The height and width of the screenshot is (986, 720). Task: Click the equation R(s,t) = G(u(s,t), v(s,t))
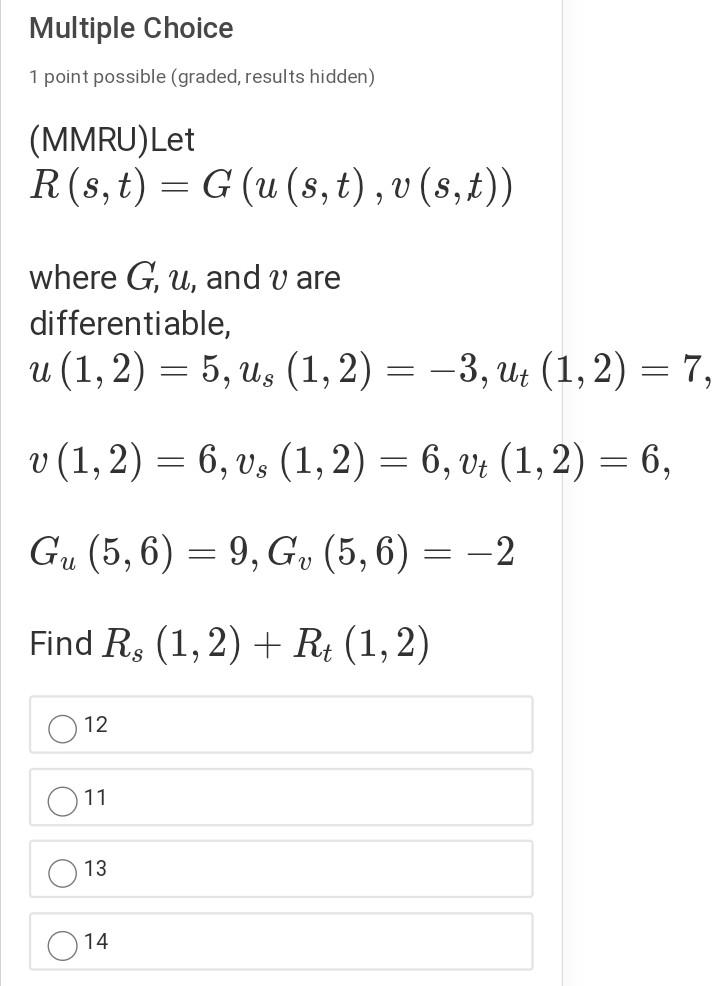[x=270, y=183]
